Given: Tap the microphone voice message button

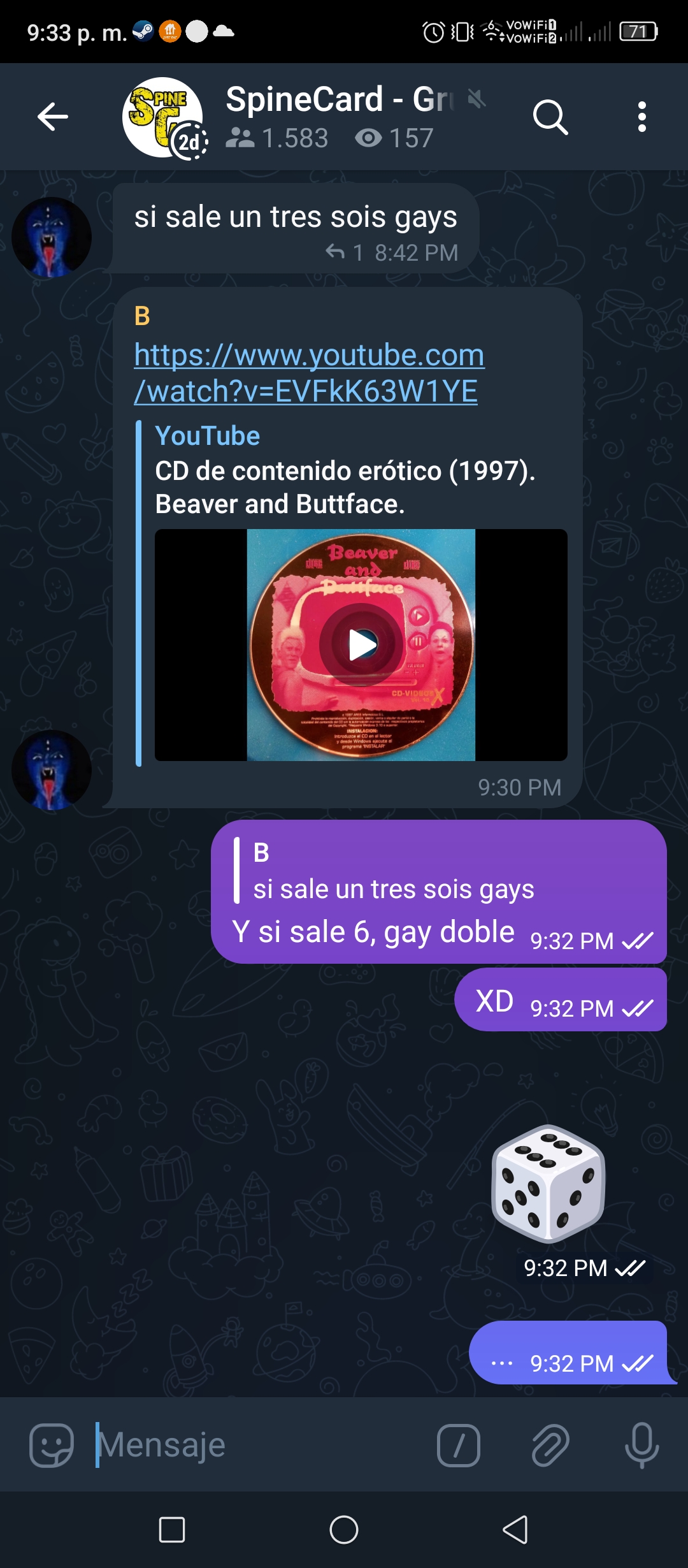Looking at the screenshot, I should pyautogui.click(x=641, y=1445).
